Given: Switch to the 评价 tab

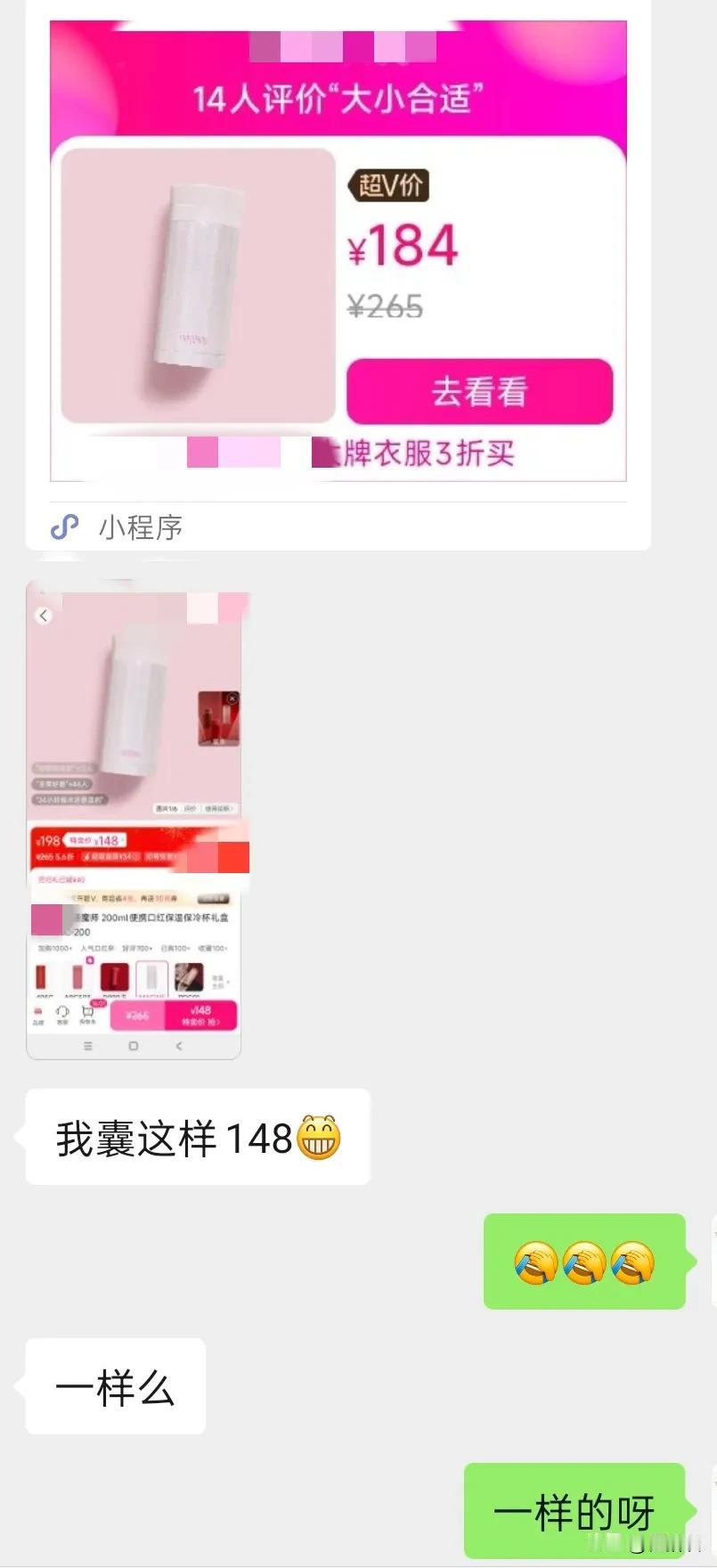Looking at the screenshot, I should pos(188,808).
